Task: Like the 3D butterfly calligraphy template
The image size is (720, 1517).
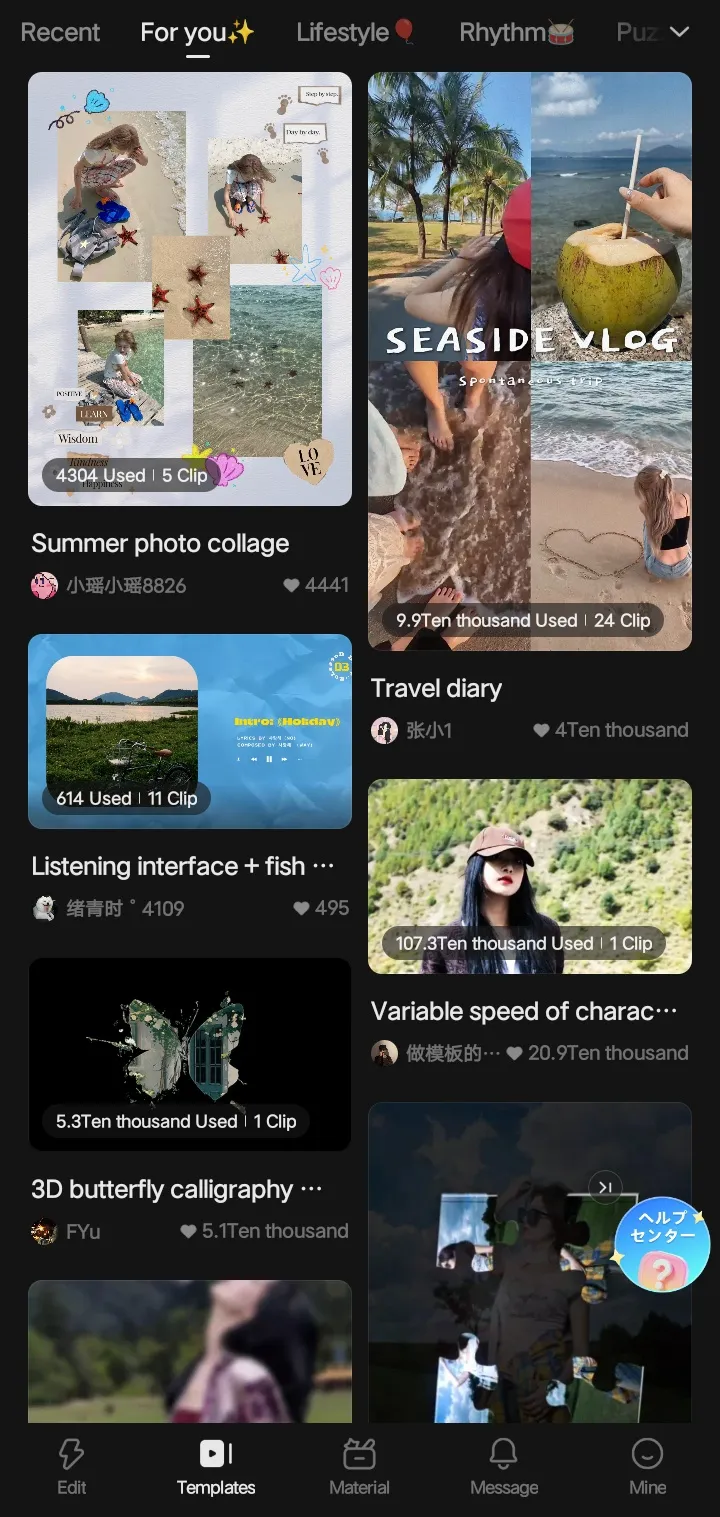Action: pyautogui.click(x=188, y=1231)
